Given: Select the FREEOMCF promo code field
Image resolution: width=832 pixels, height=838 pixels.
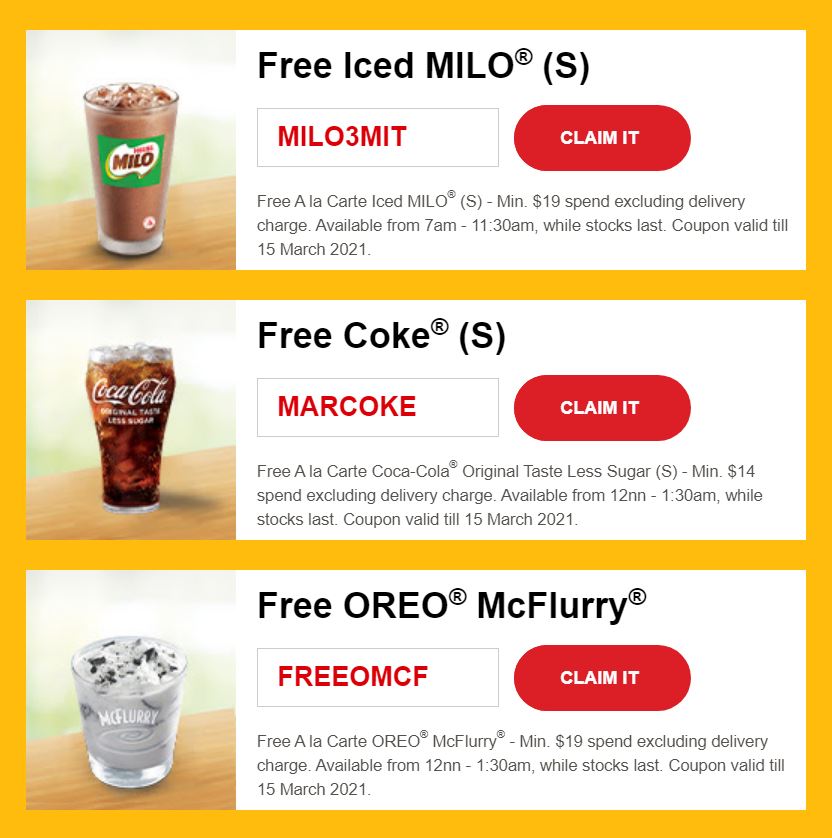Looking at the screenshot, I should pos(377,678).
